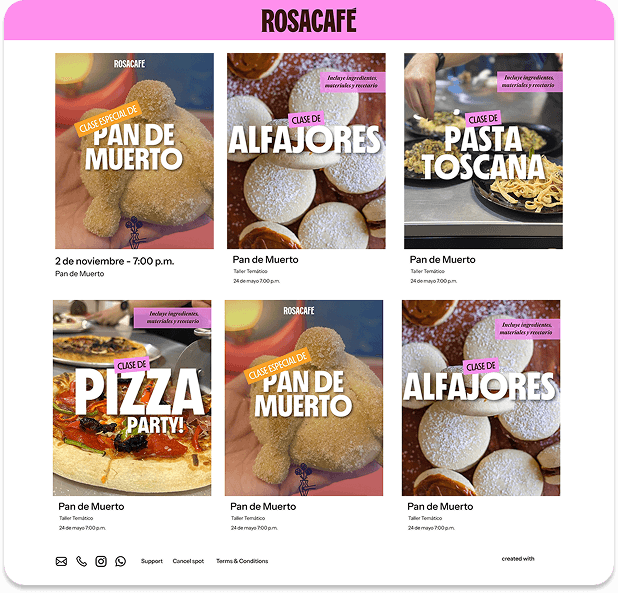Open the Pan de Muerto class dated 2 de noviembre
Viewport: 618px width, 593px height.
pyautogui.click(x=134, y=151)
